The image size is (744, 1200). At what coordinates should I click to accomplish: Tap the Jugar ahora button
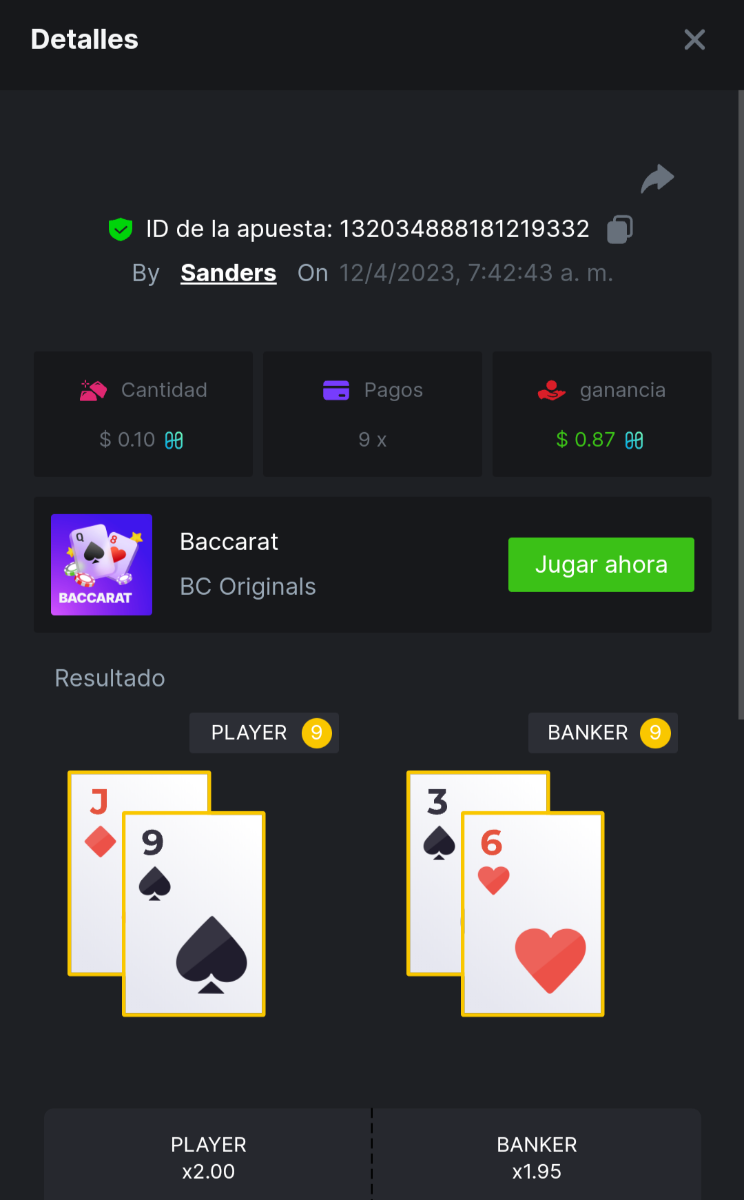601,565
